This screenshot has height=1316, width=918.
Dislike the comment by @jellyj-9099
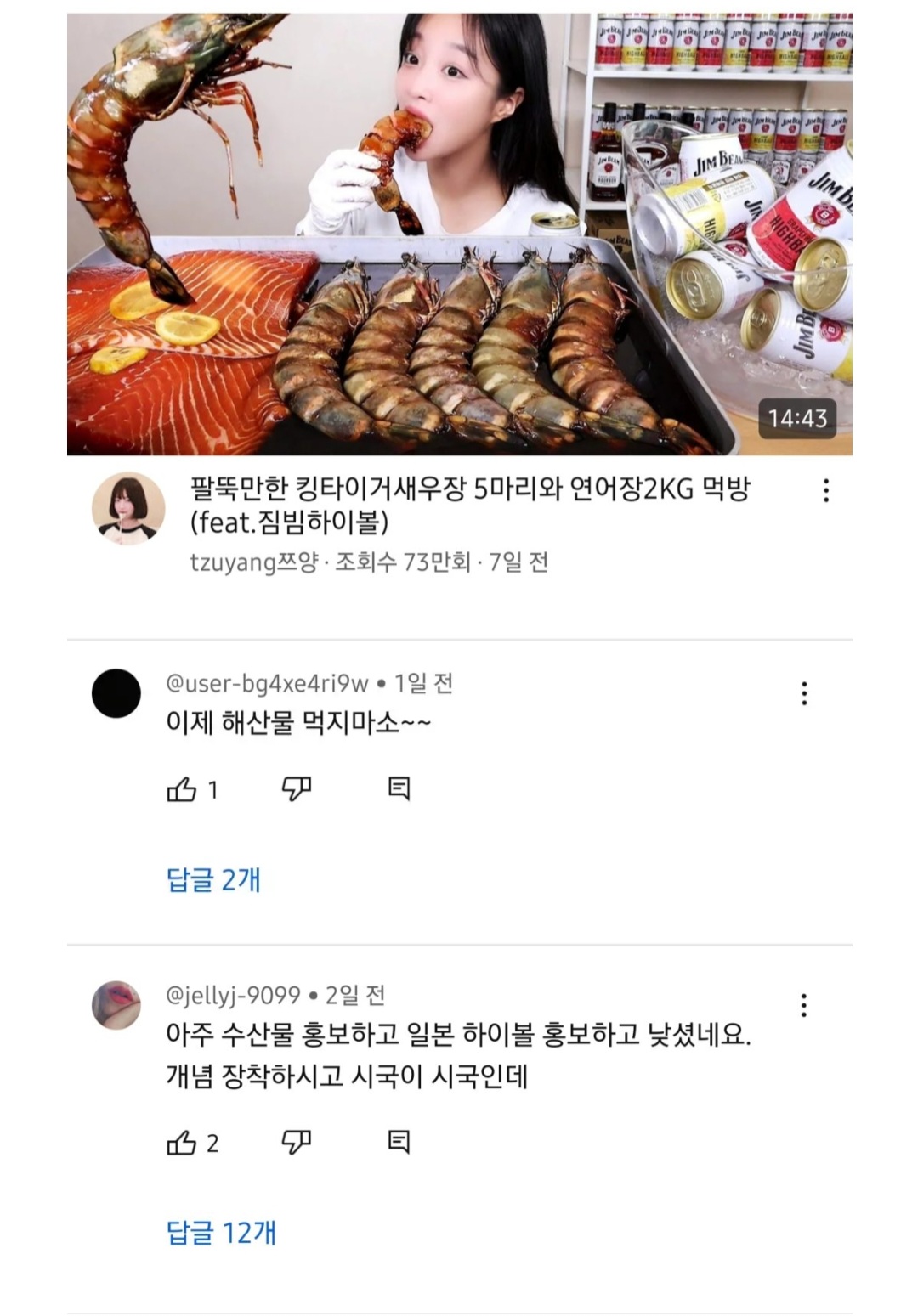tap(296, 1143)
